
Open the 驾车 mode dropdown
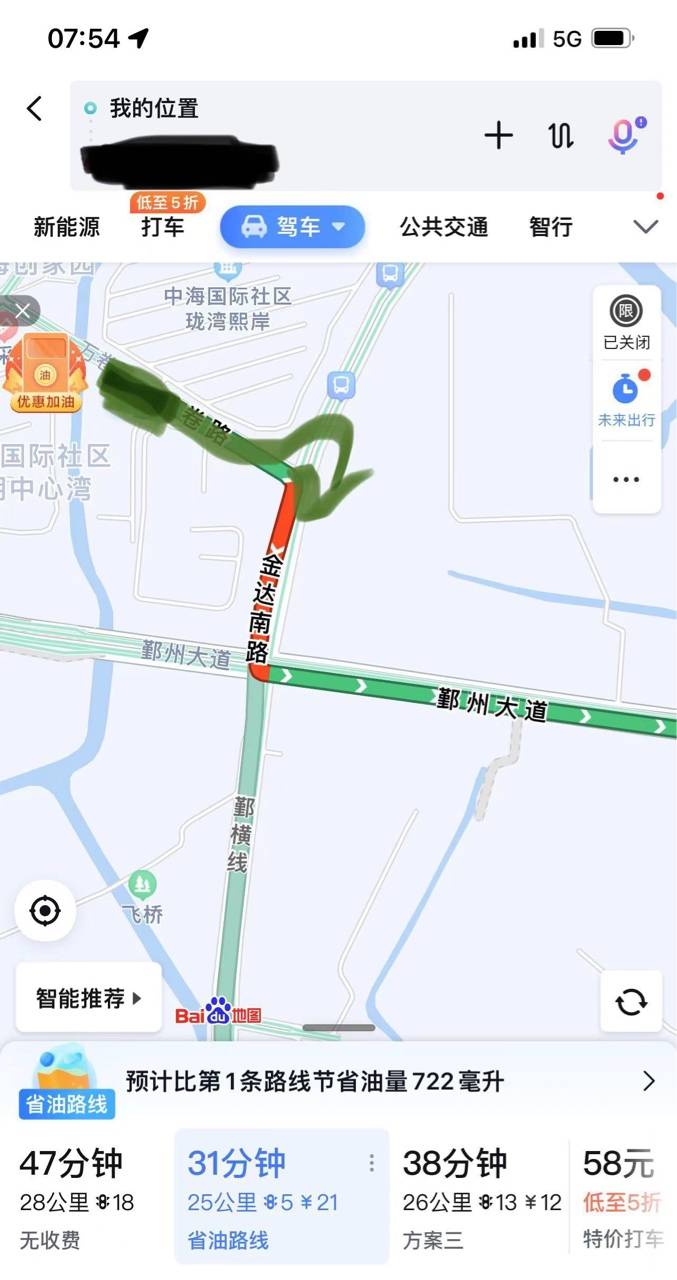pos(293,227)
